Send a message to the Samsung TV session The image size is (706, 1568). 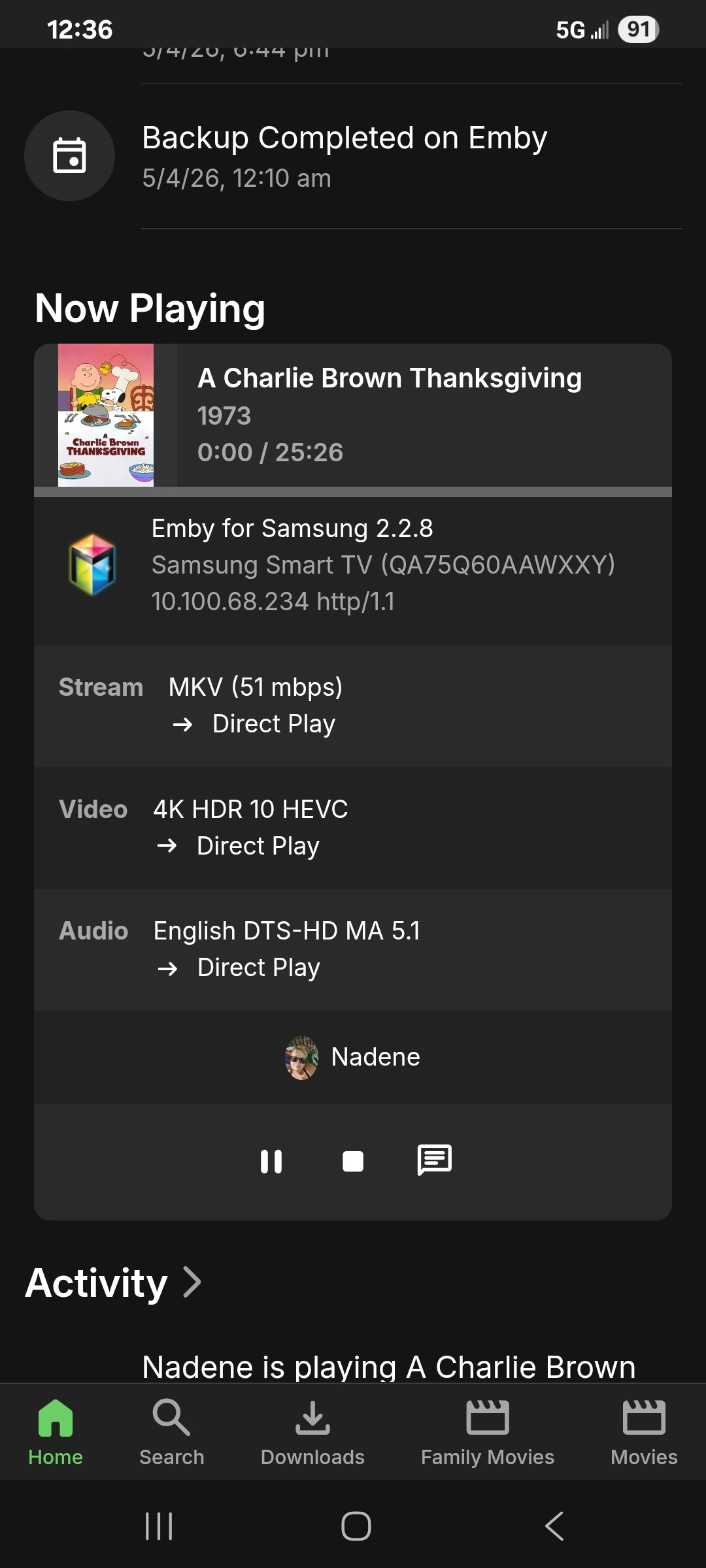click(x=434, y=1160)
